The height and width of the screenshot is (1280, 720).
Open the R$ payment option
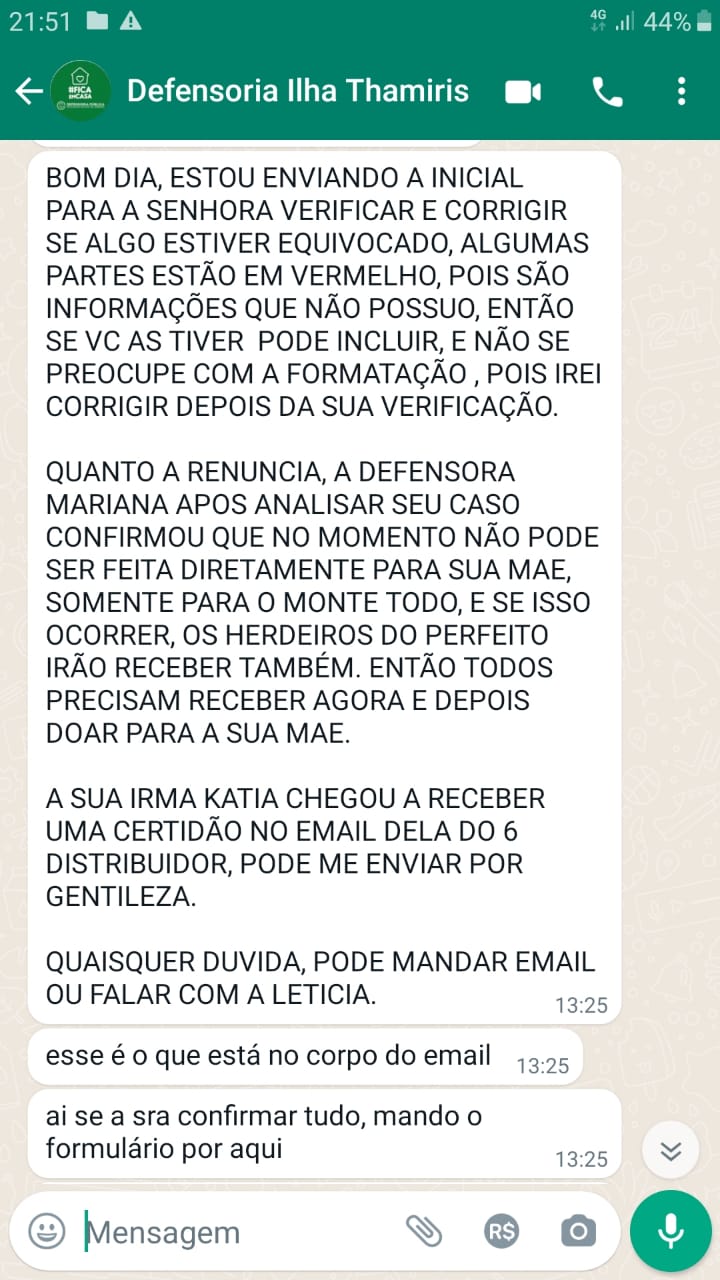(500, 1231)
